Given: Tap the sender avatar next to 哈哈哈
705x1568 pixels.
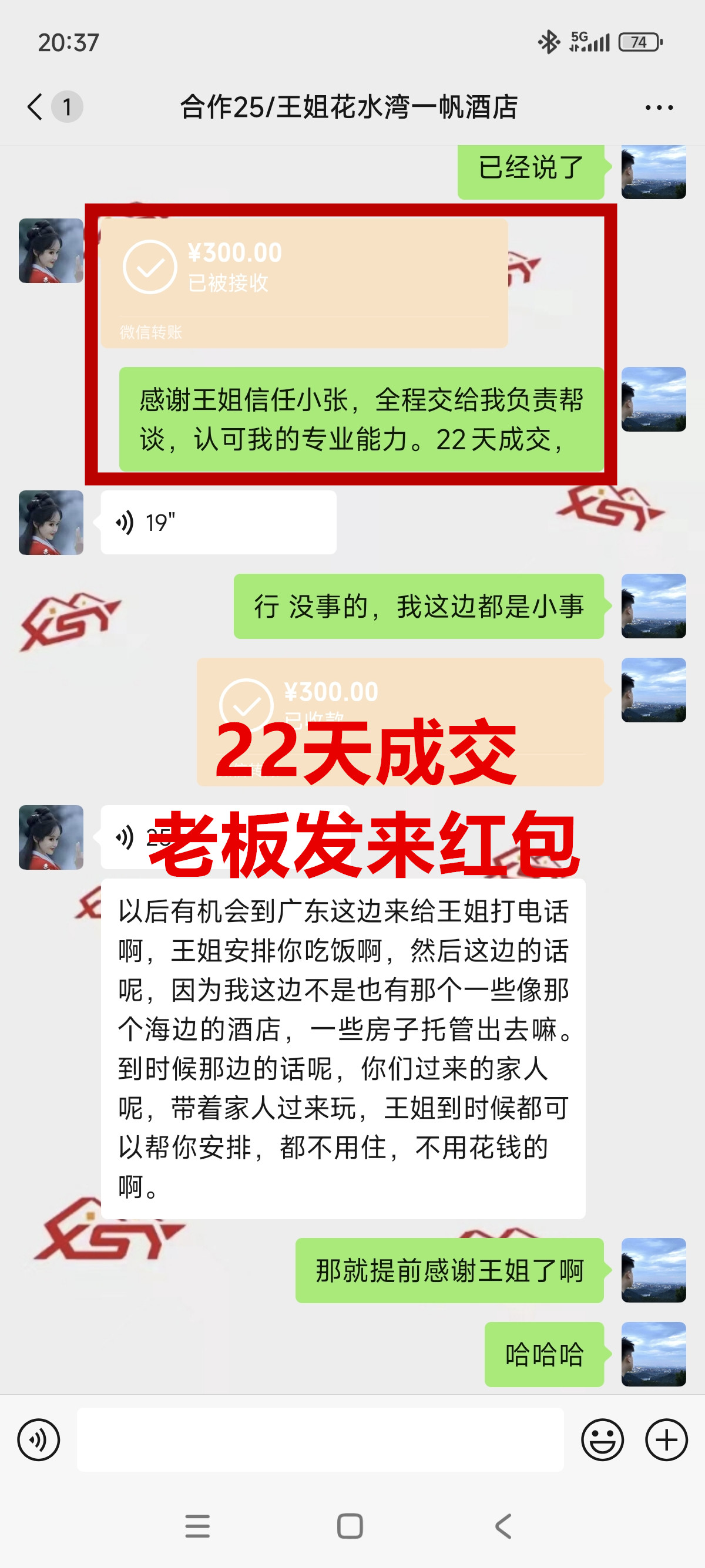Looking at the screenshot, I should (x=653, y=1354).
